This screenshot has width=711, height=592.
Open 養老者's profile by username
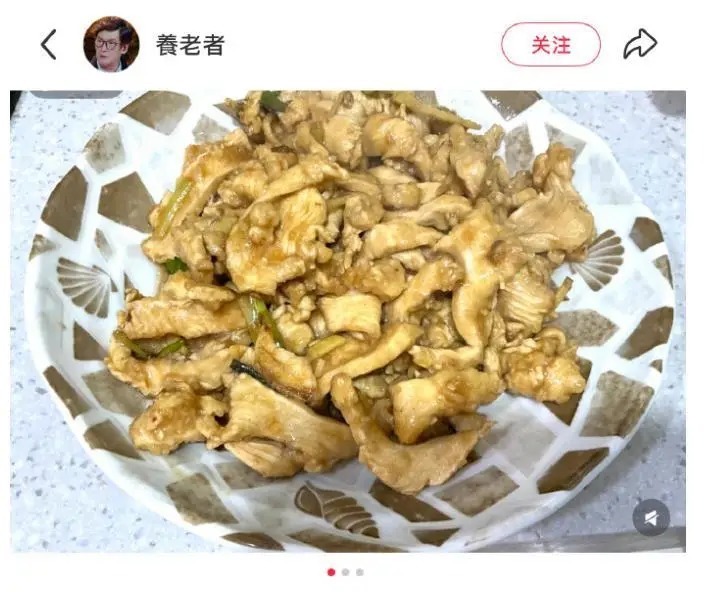[x=190, y=45]
